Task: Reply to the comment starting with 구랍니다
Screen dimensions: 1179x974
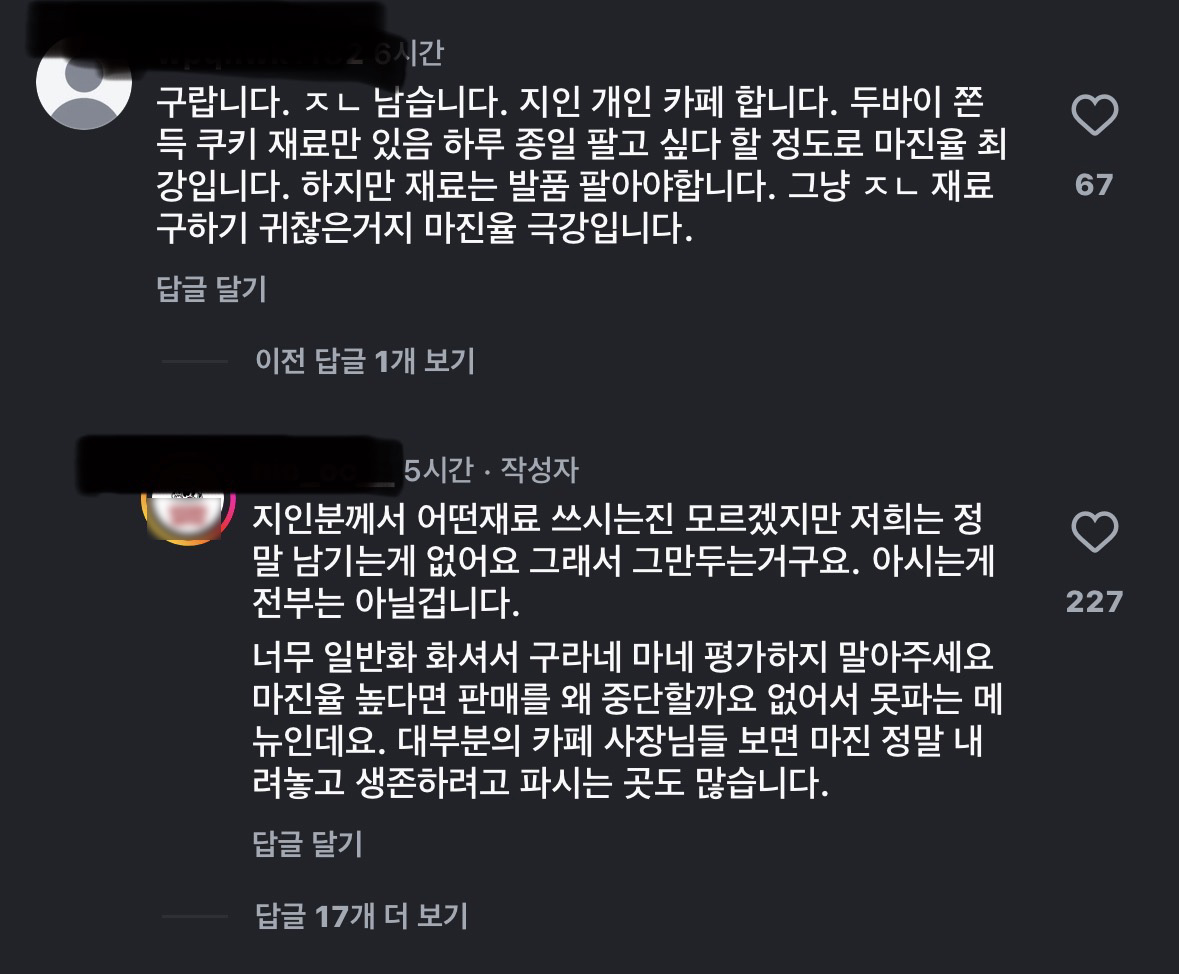Action: tap(211, 290)
